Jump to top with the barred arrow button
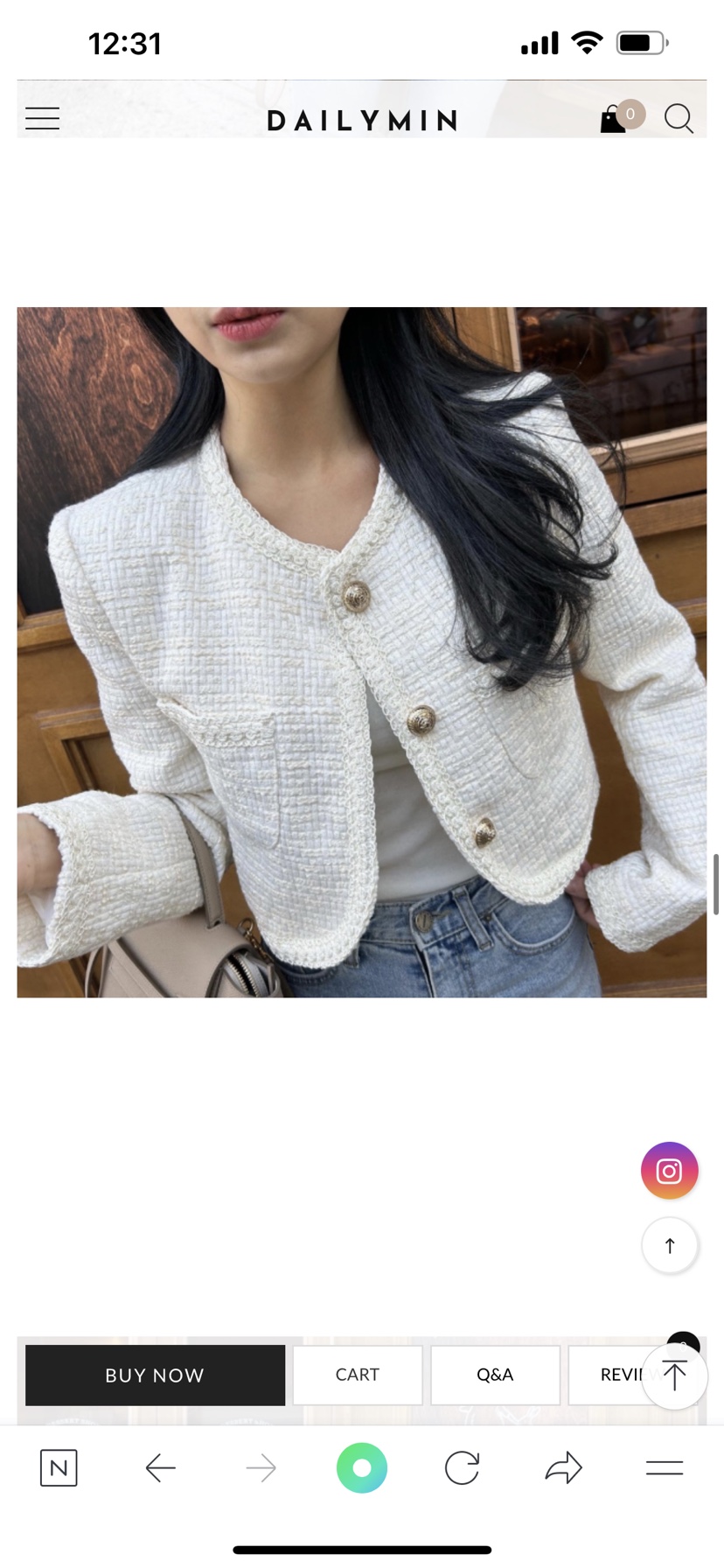724x1568 pixels. (674, 1376)
